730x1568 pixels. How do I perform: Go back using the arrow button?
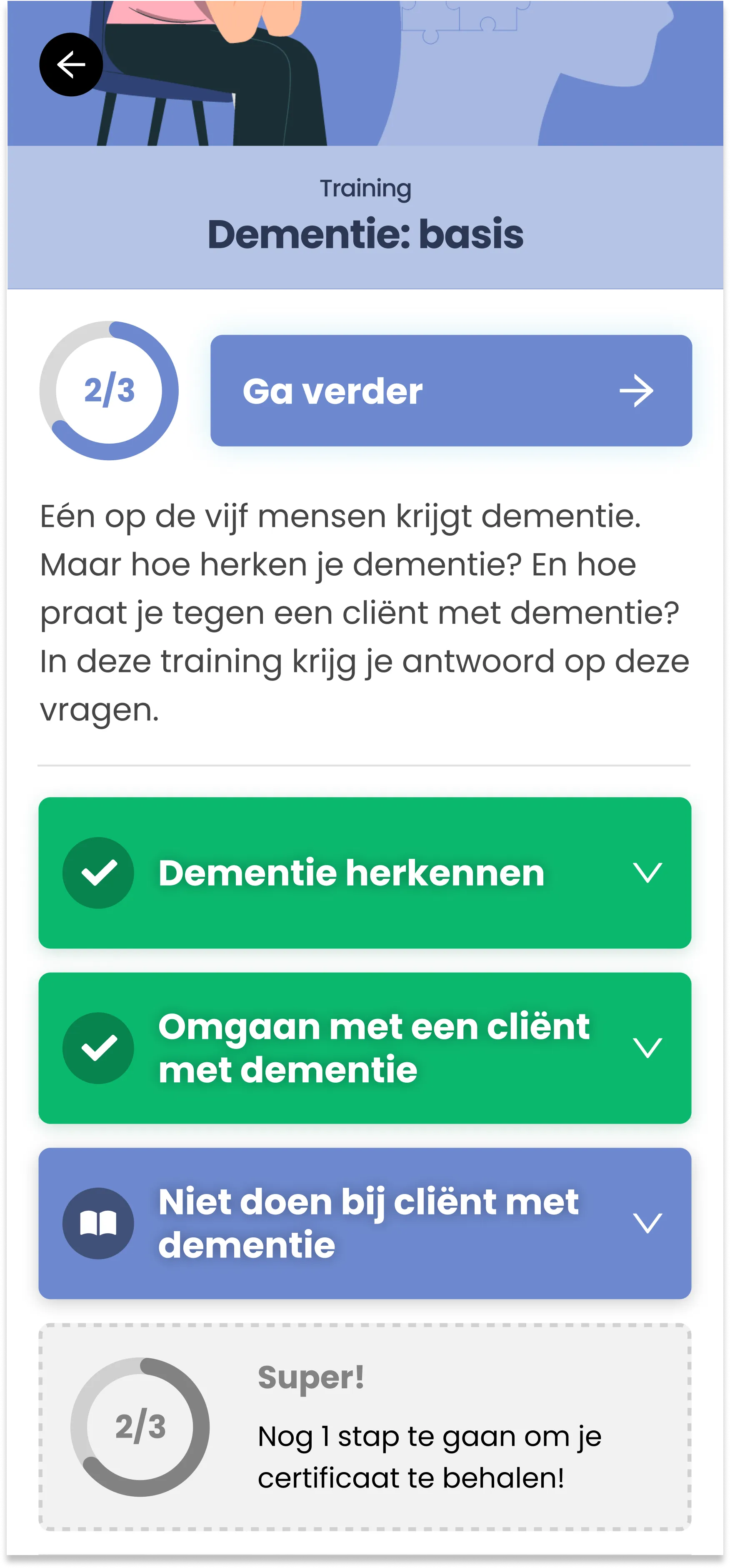click(70, 65)
